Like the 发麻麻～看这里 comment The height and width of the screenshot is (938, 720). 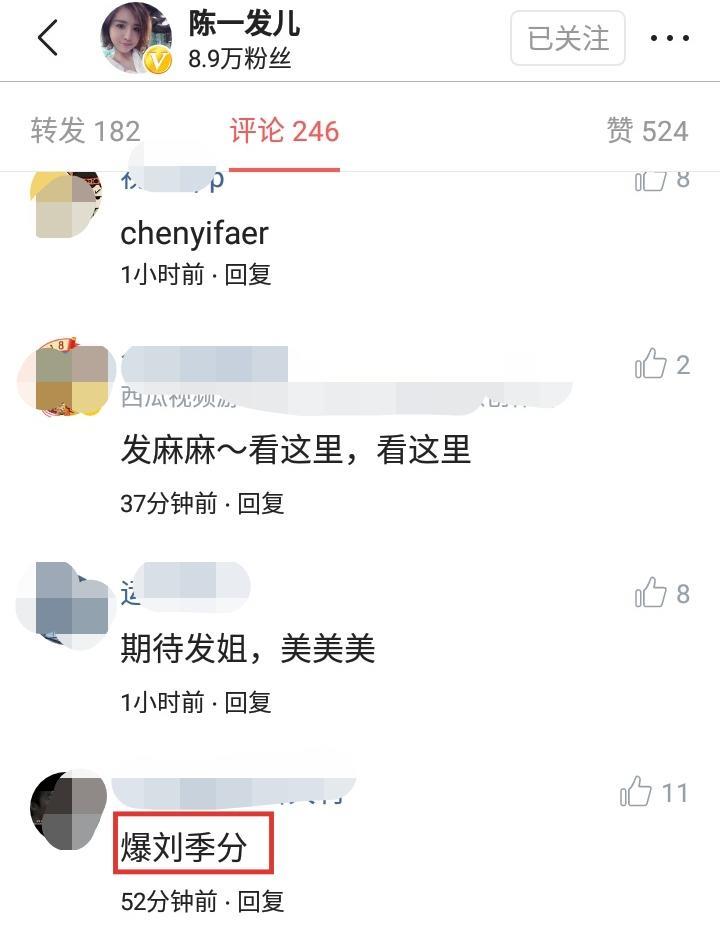click(x=650, y=365)
